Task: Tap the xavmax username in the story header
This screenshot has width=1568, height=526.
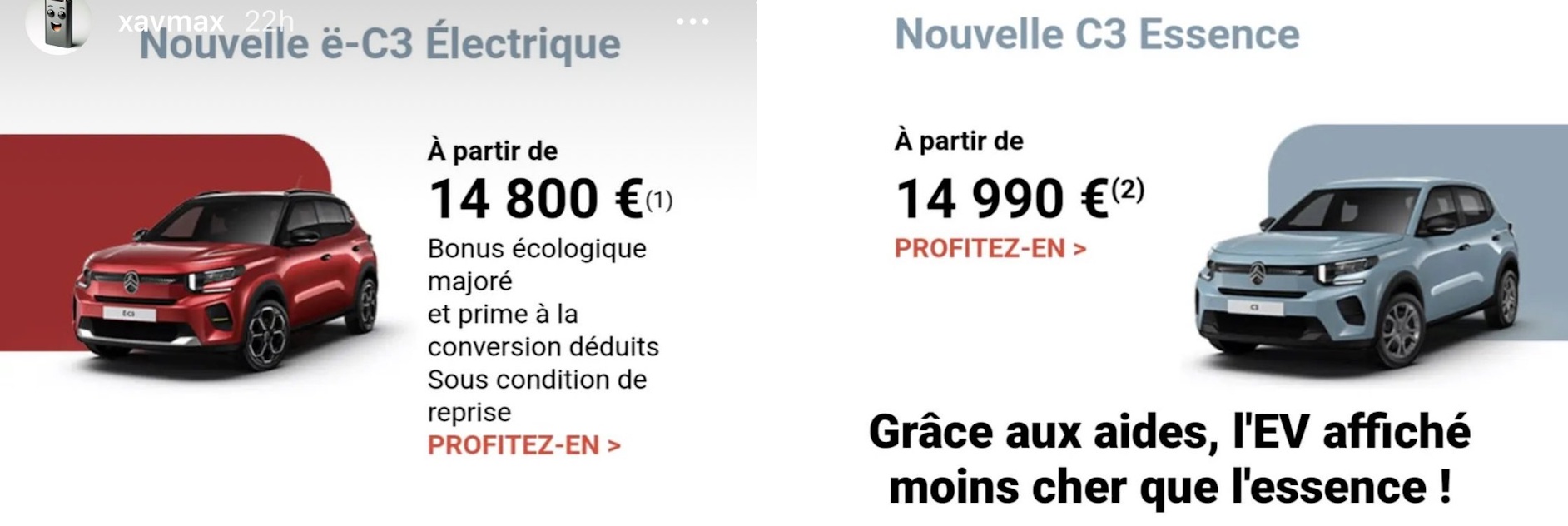Action: [171, 22]
